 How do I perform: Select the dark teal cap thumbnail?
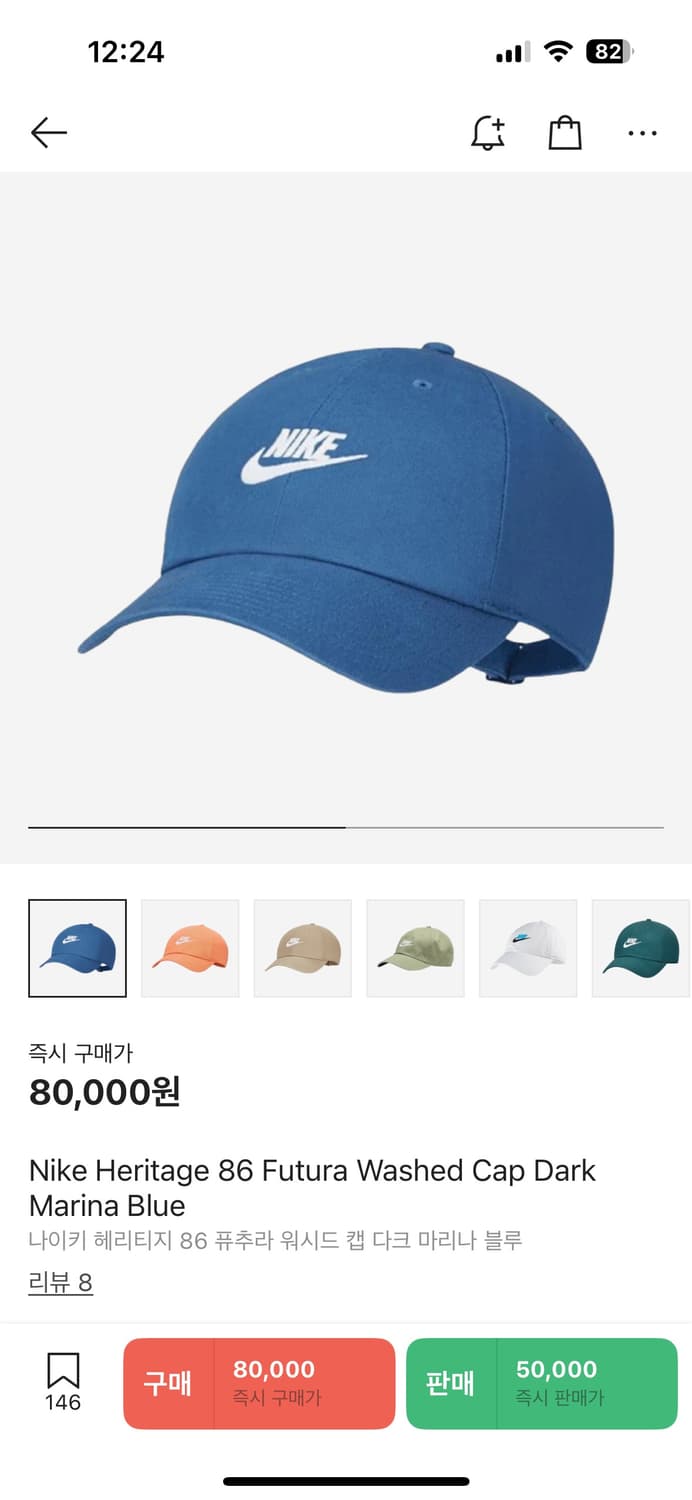tap(641, 948)
